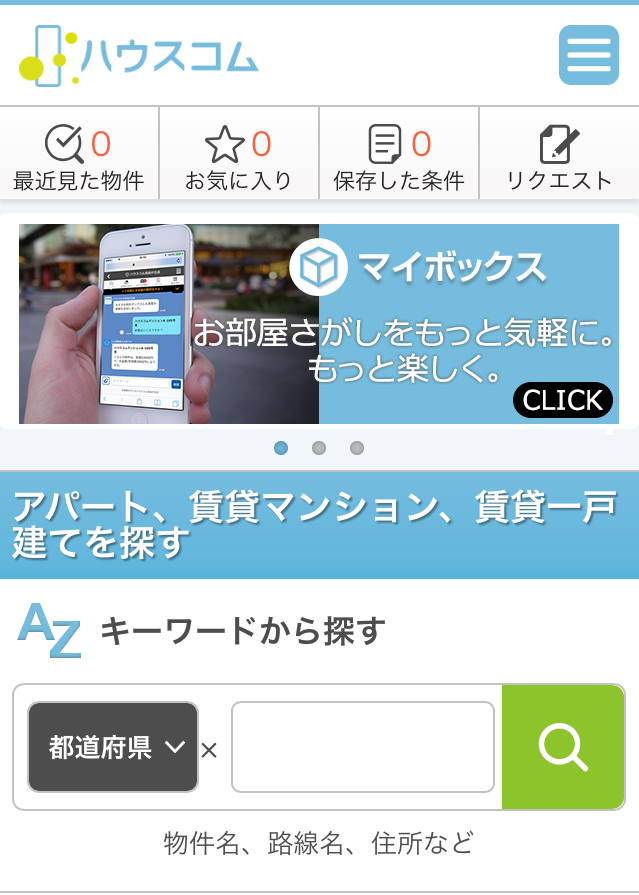Screen dimensions: 639x895
Task: Go to the third banner slide dot
Action: (x=357, y=448)
